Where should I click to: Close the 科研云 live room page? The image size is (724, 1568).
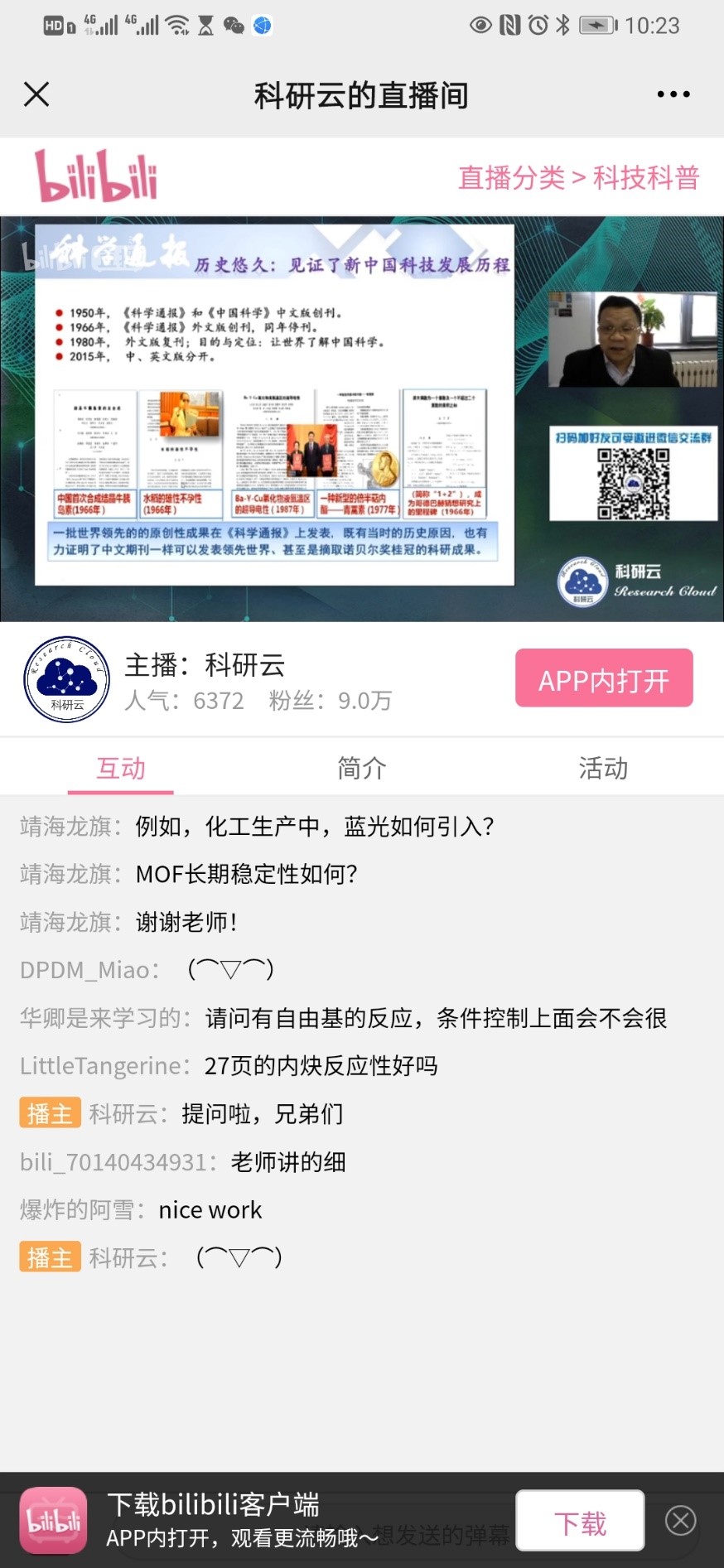point(36,94)
